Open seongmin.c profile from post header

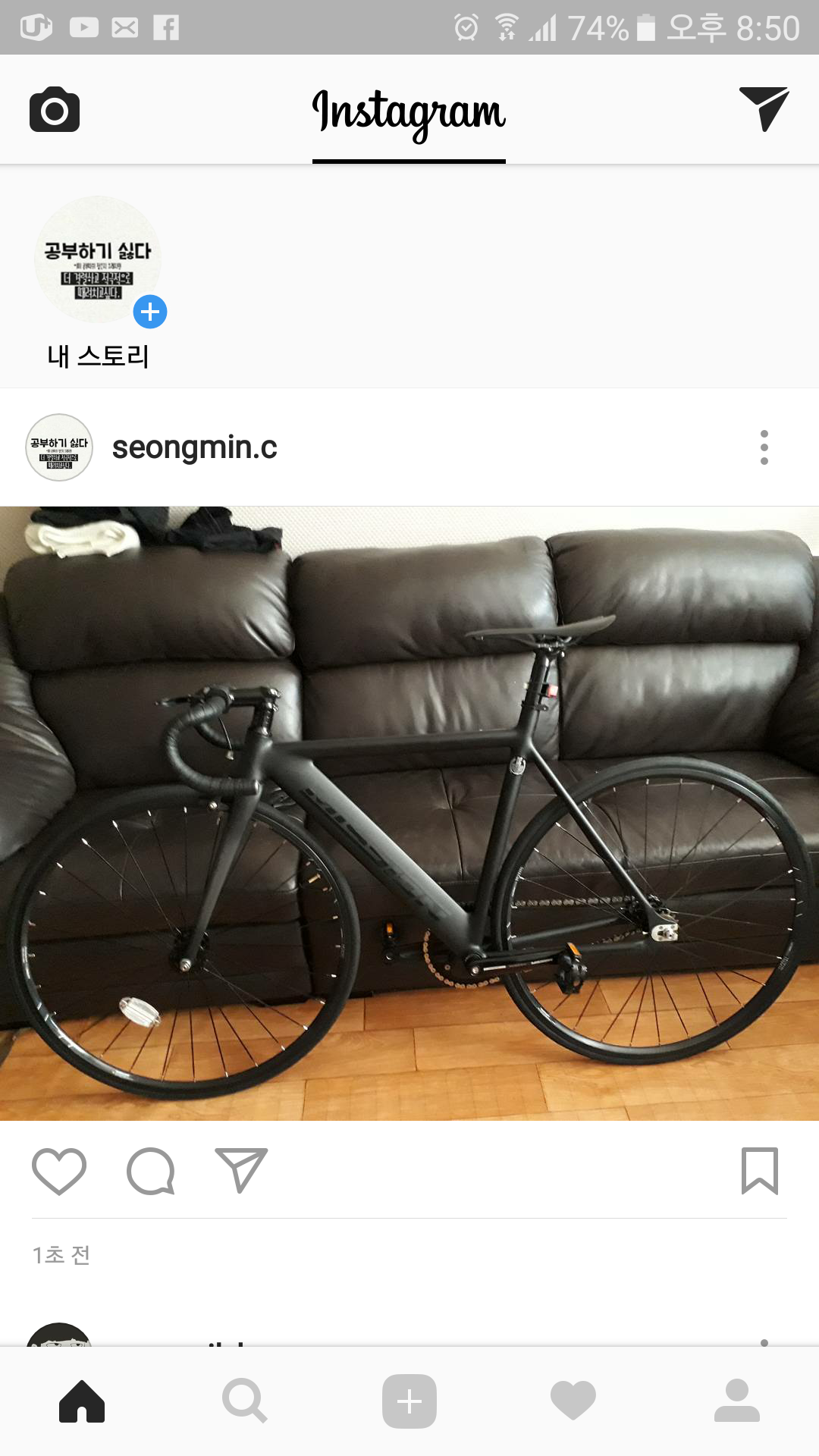[x=194, y=447]
